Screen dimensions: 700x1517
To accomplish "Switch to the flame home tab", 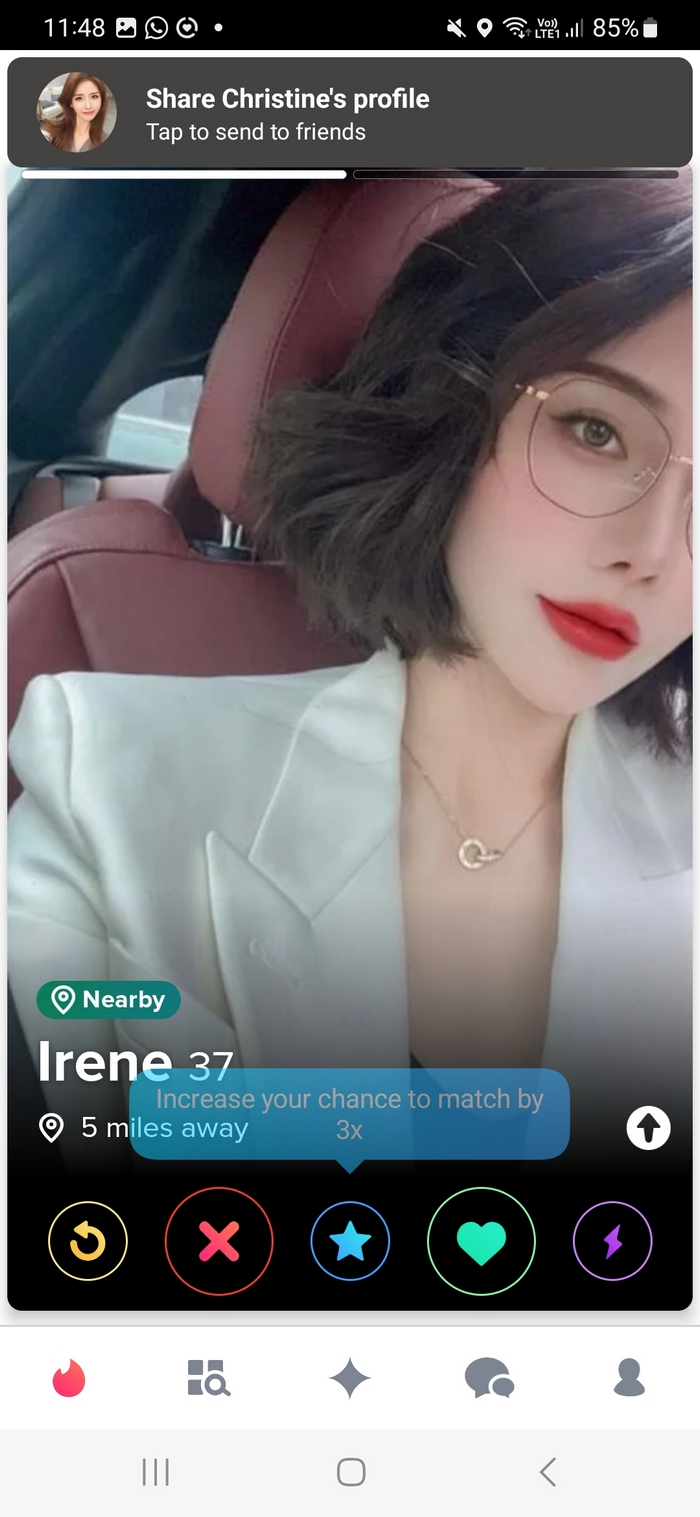I will pyautogui.click(x=69, y=1379).
